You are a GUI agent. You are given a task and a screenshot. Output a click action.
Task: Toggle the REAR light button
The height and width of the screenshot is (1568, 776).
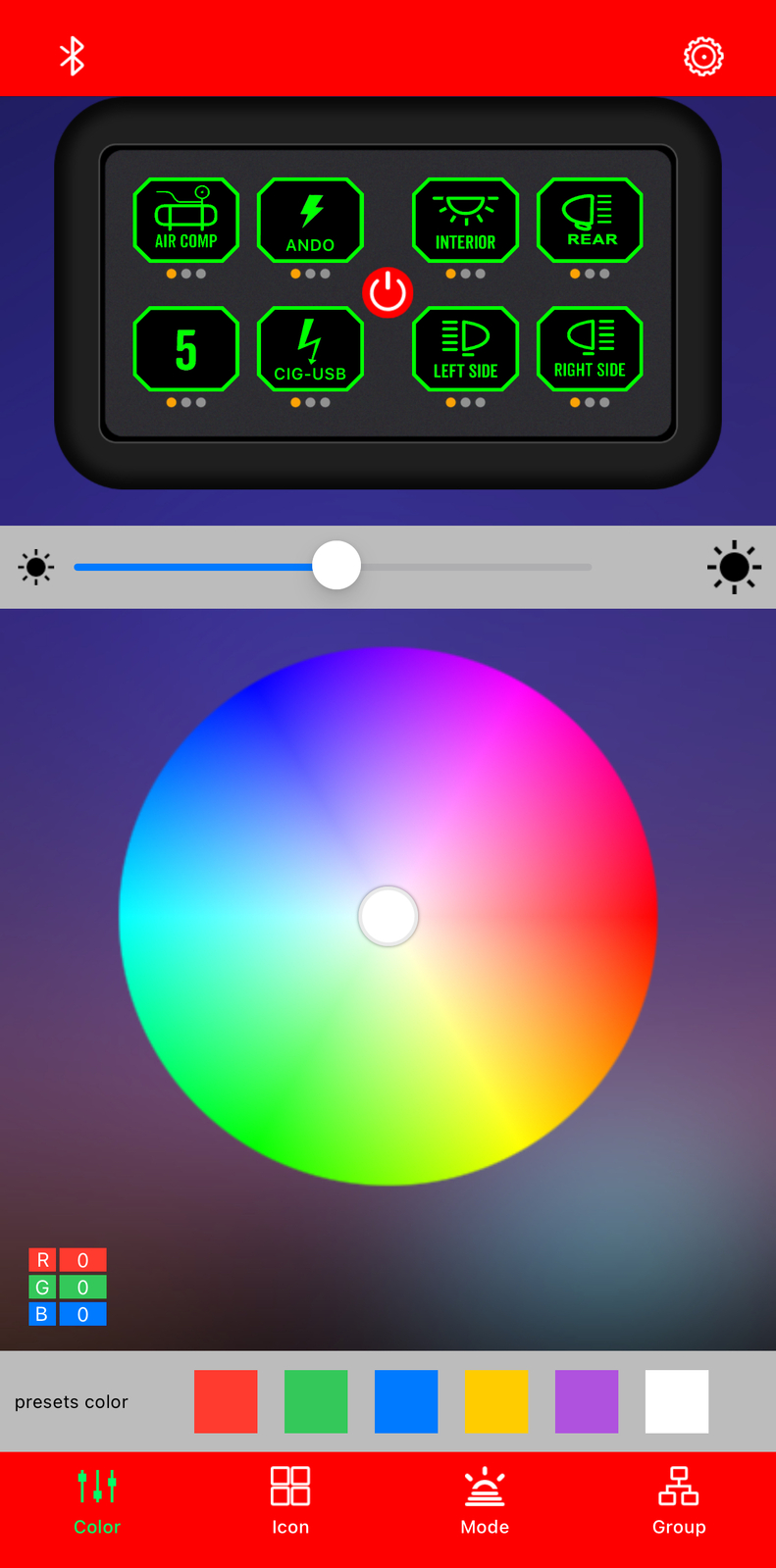(590, 221)
